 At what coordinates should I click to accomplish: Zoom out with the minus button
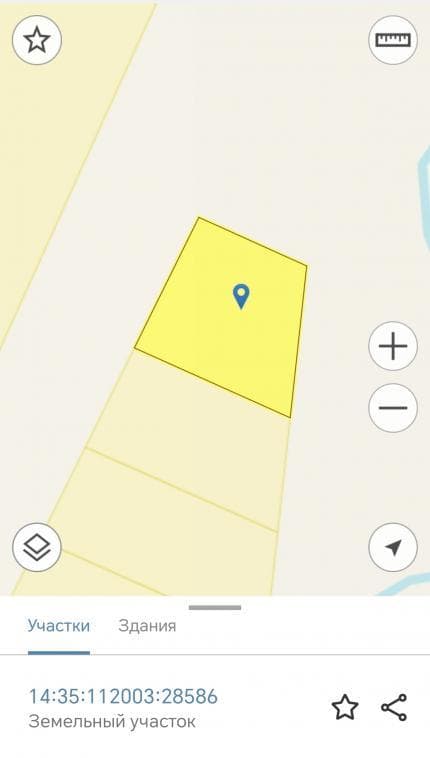(x=393, y=408)
